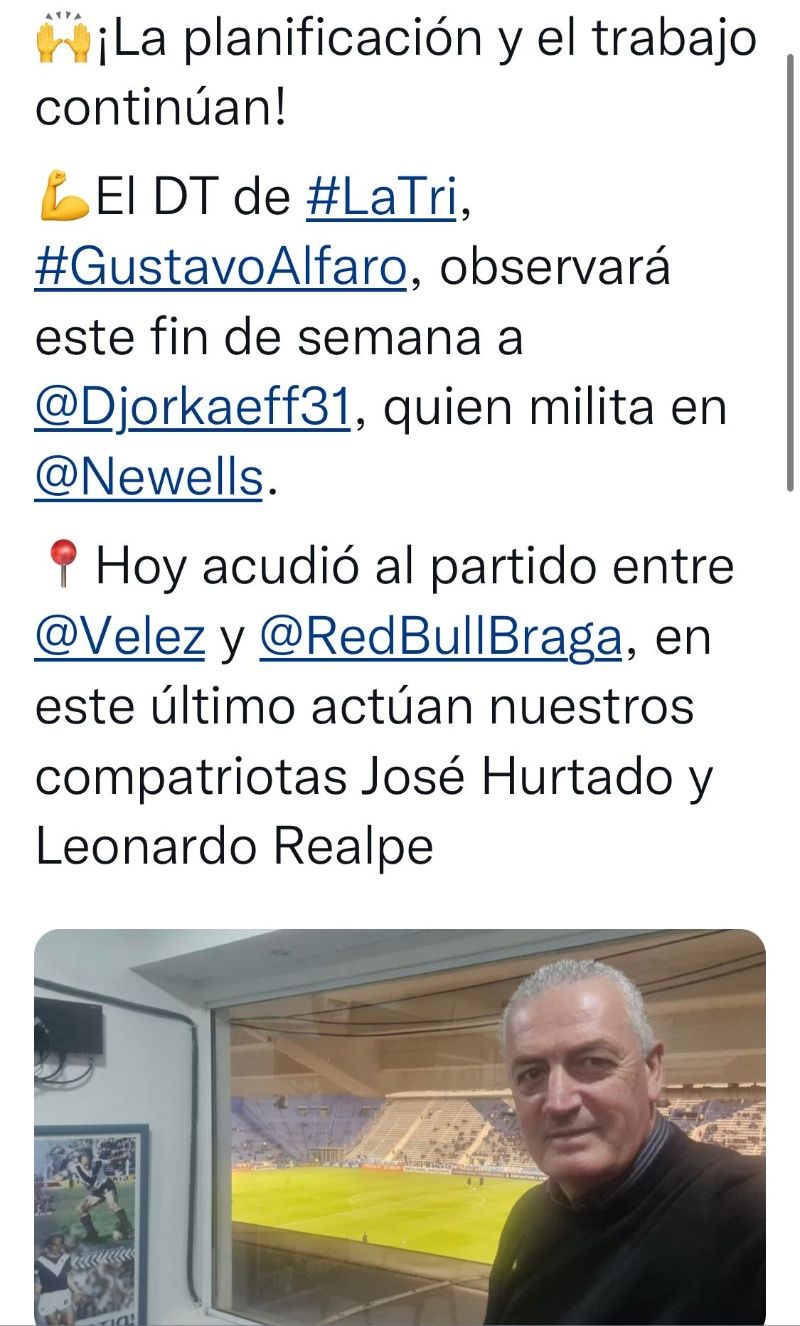The width and height of the screenshot is (800, 1326).
Task: Open the #LaTri hashtag
Action: pyautogui.click(x=381, y=199)
